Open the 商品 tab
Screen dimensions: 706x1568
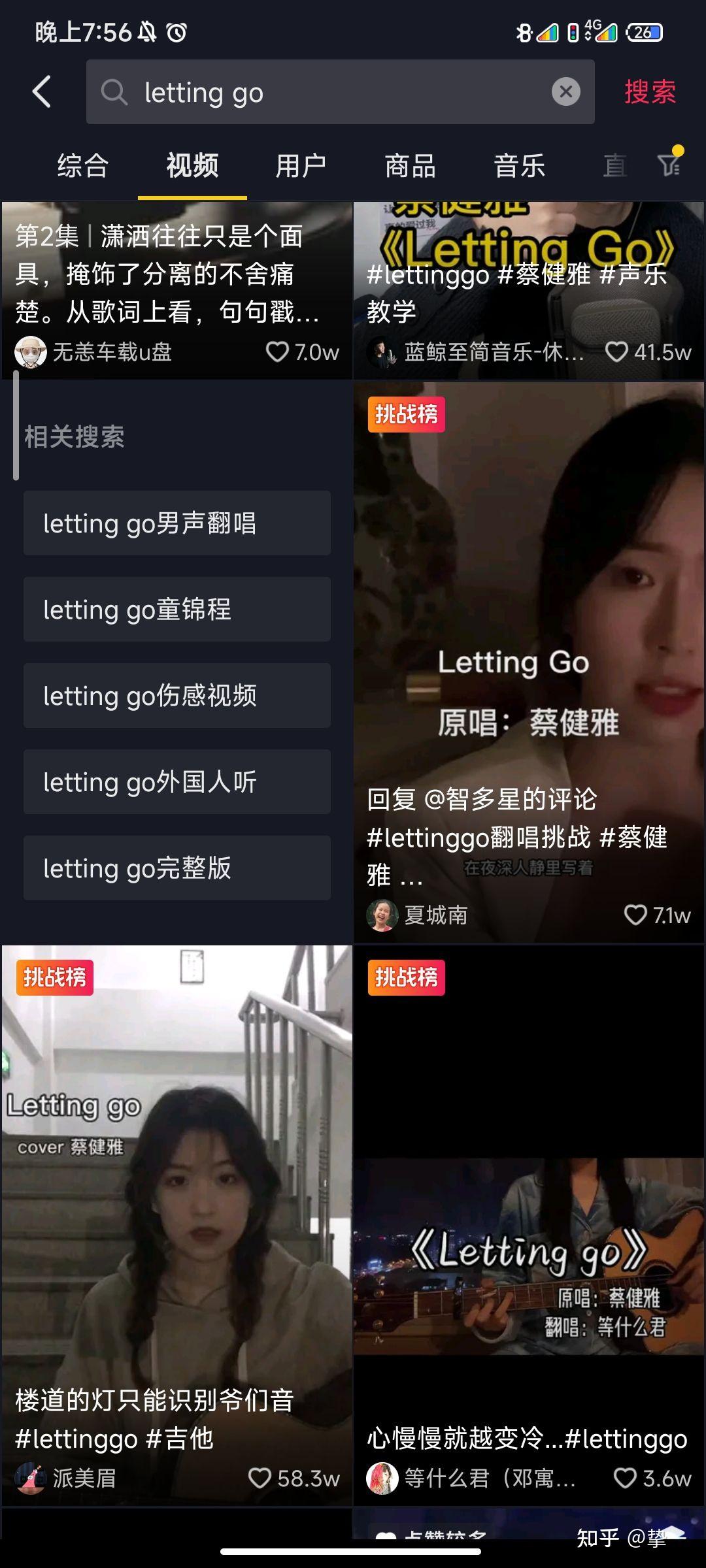coord(411,167)
